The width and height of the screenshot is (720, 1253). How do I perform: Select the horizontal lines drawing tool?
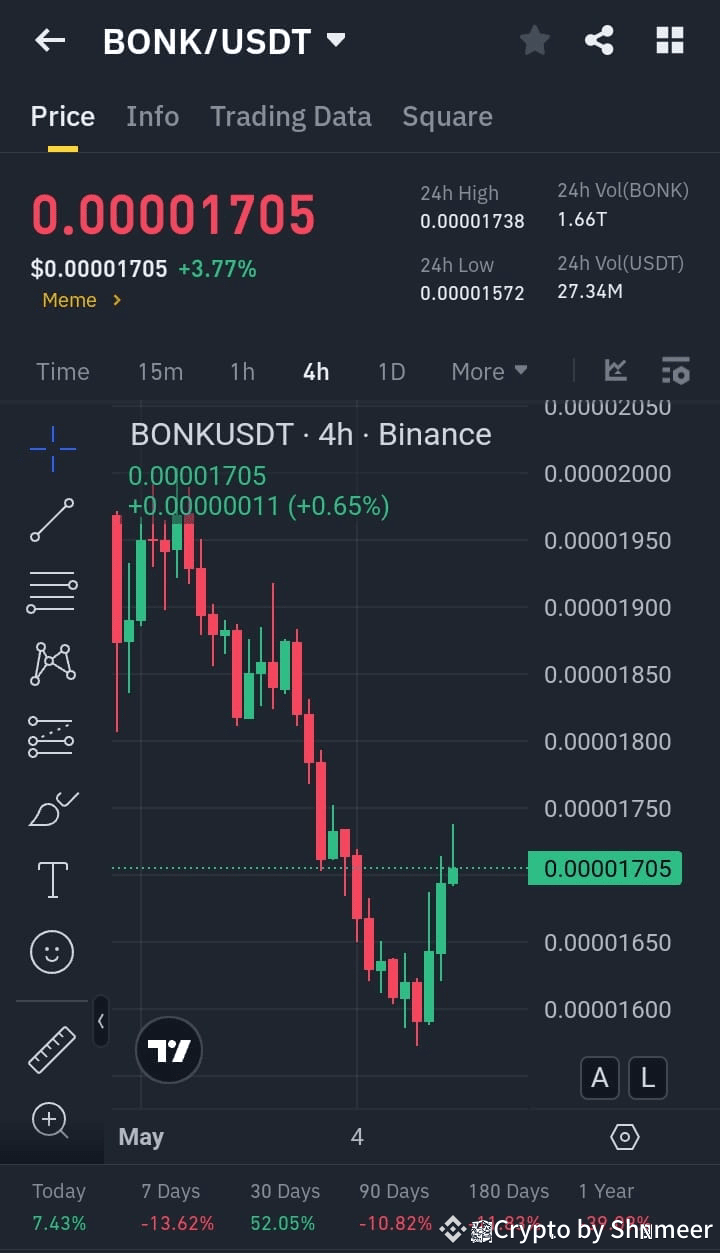pyautogui.click(x=51, y=591)
